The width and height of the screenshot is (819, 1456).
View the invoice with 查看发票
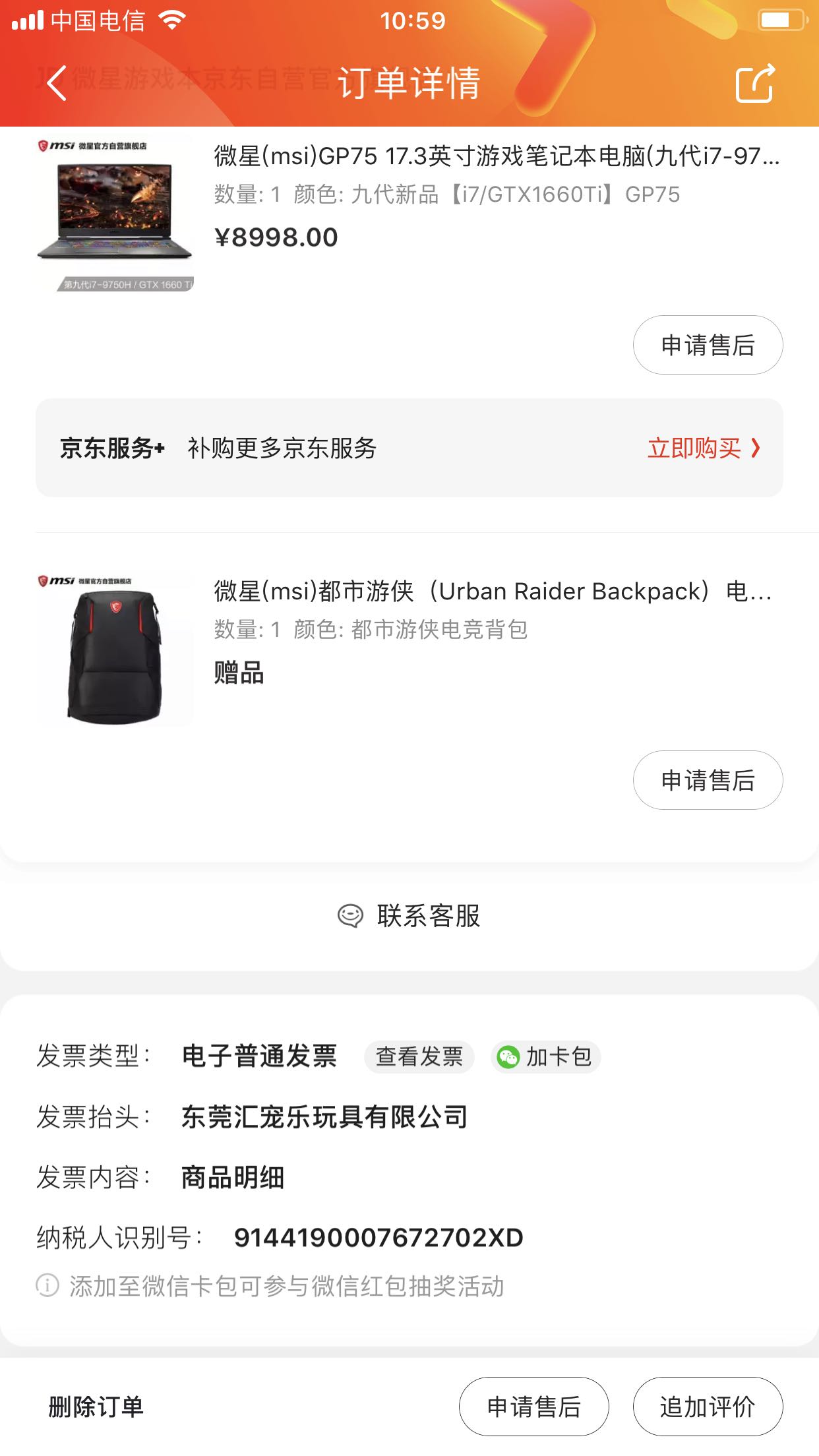point(419,1056)
